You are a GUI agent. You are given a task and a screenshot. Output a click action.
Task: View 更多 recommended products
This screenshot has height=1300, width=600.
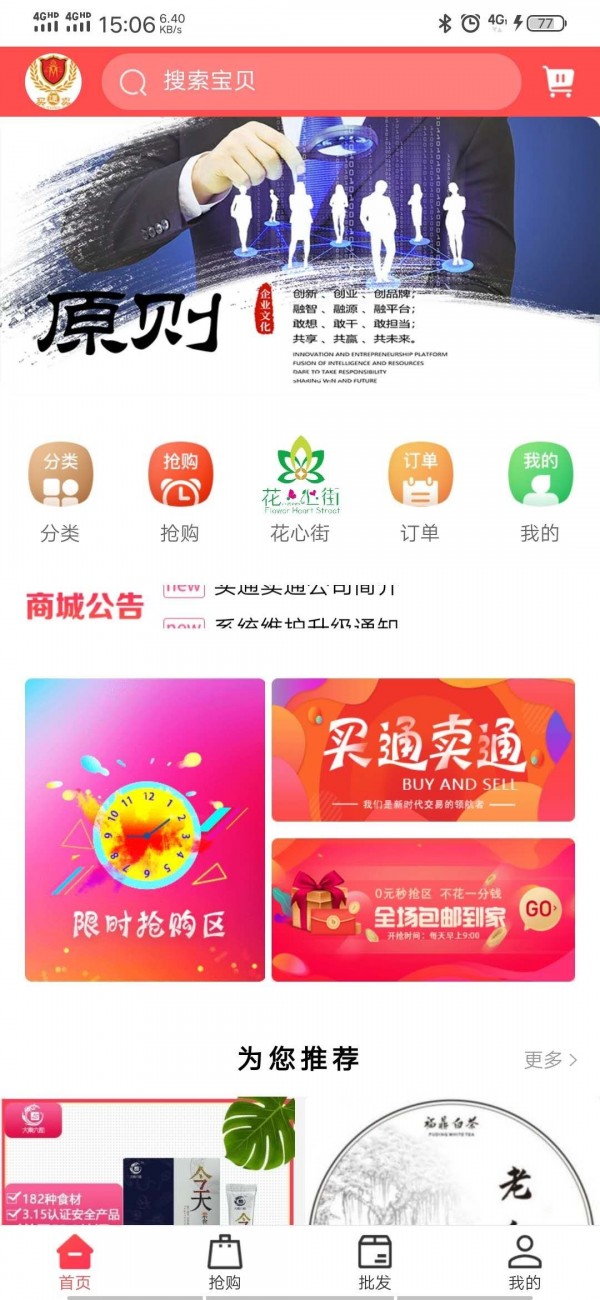click(550, 1060)
